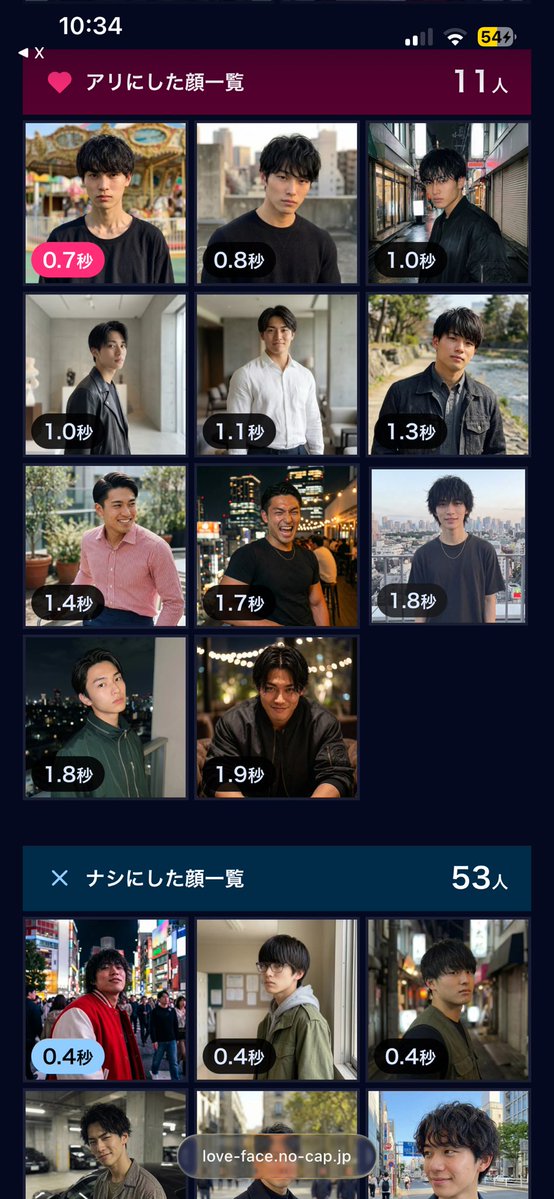Select the 1.0秒 photo in the alley
This screenshot has width=554, height=1199.
click(x=448, y=203)
